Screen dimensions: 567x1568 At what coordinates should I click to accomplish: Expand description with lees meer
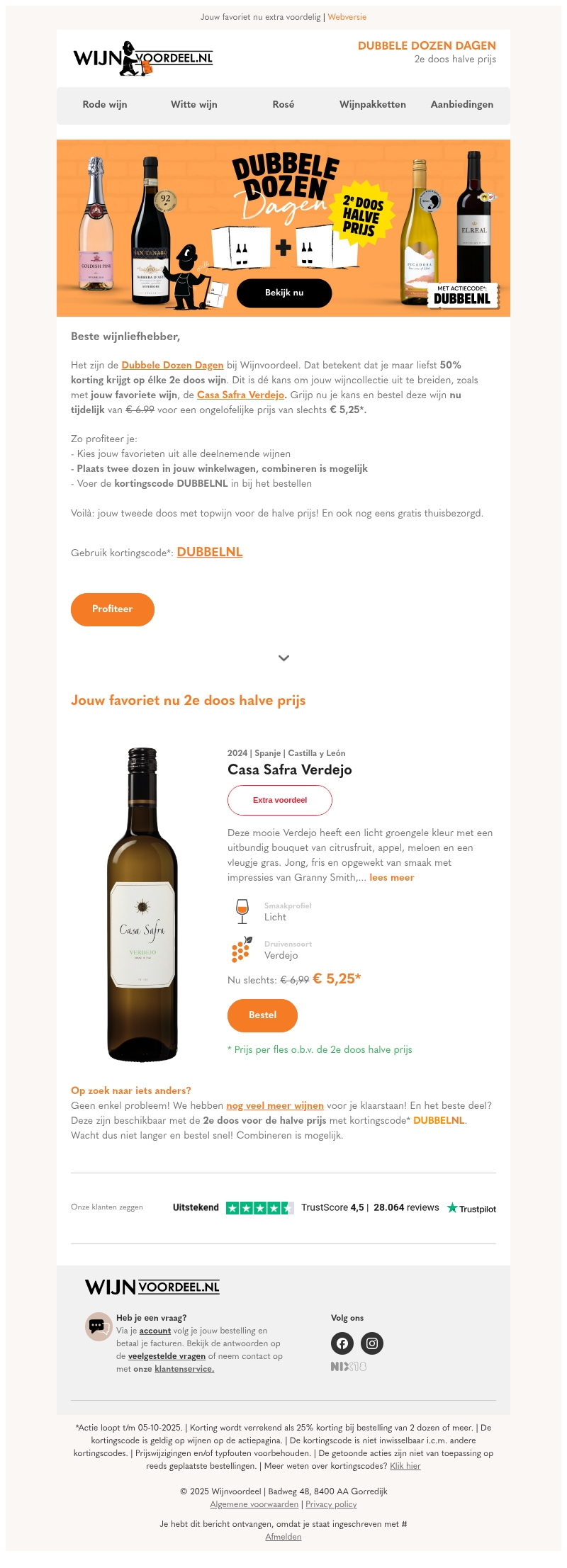pyautogui.click(x=392, y=877)
